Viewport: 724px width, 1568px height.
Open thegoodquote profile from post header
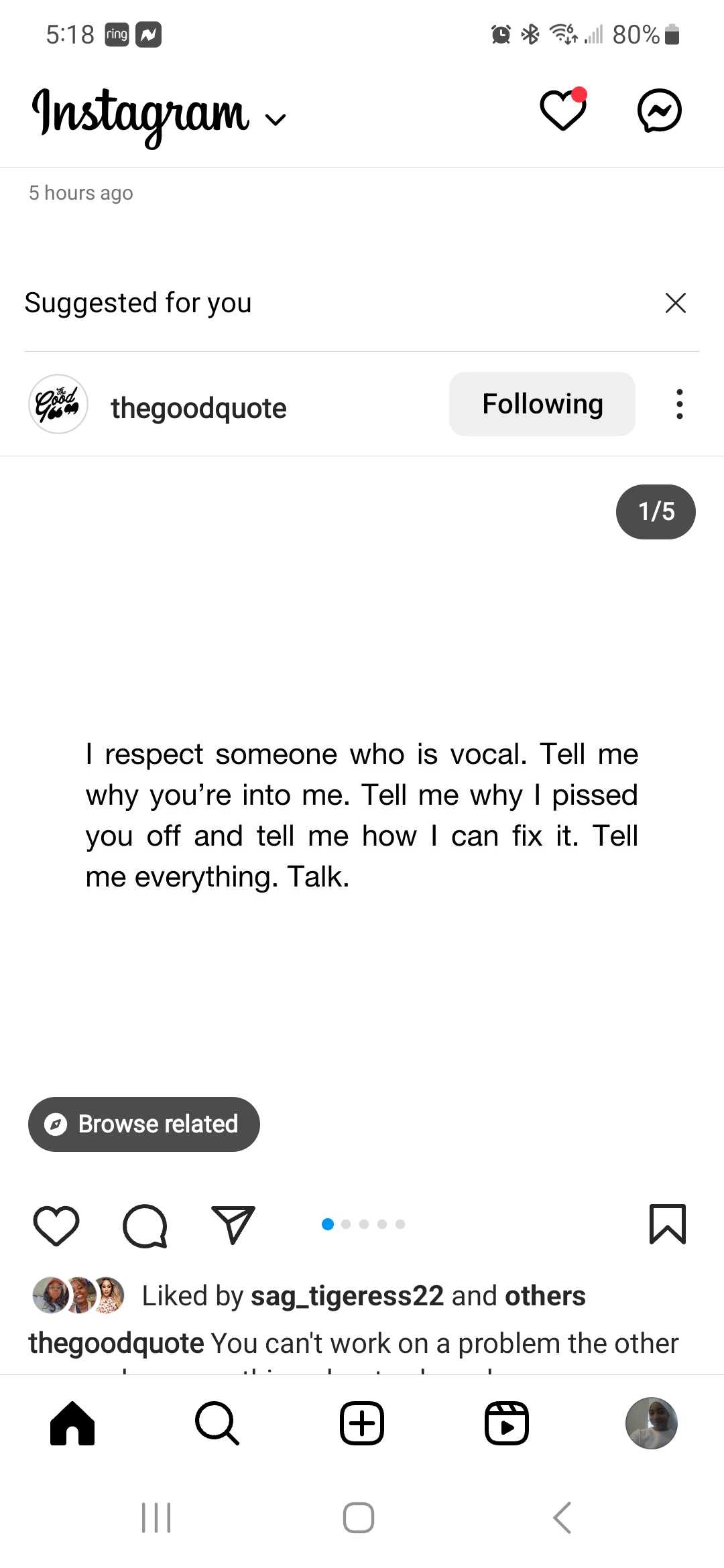coord(198,408)
